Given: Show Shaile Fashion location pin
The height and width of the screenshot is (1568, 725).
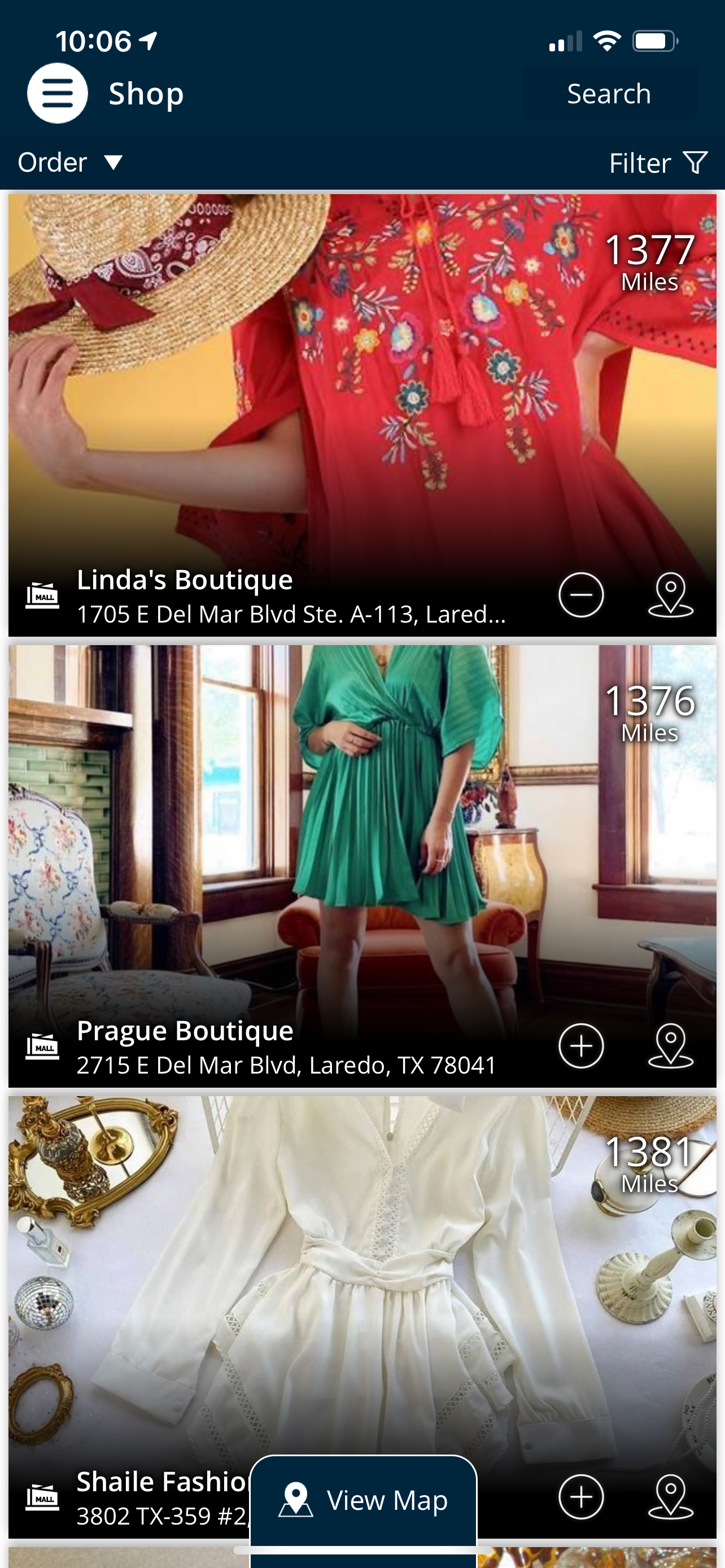Looking at the screenshot, I should (670, 1497).
